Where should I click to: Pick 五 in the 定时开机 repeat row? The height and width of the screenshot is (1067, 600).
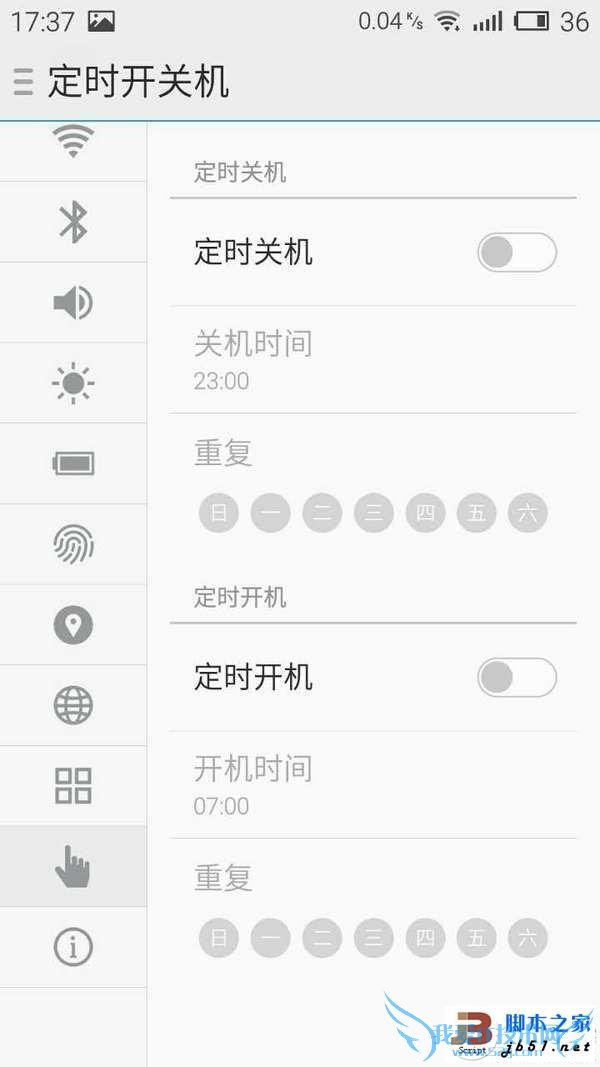coord(476,938)
